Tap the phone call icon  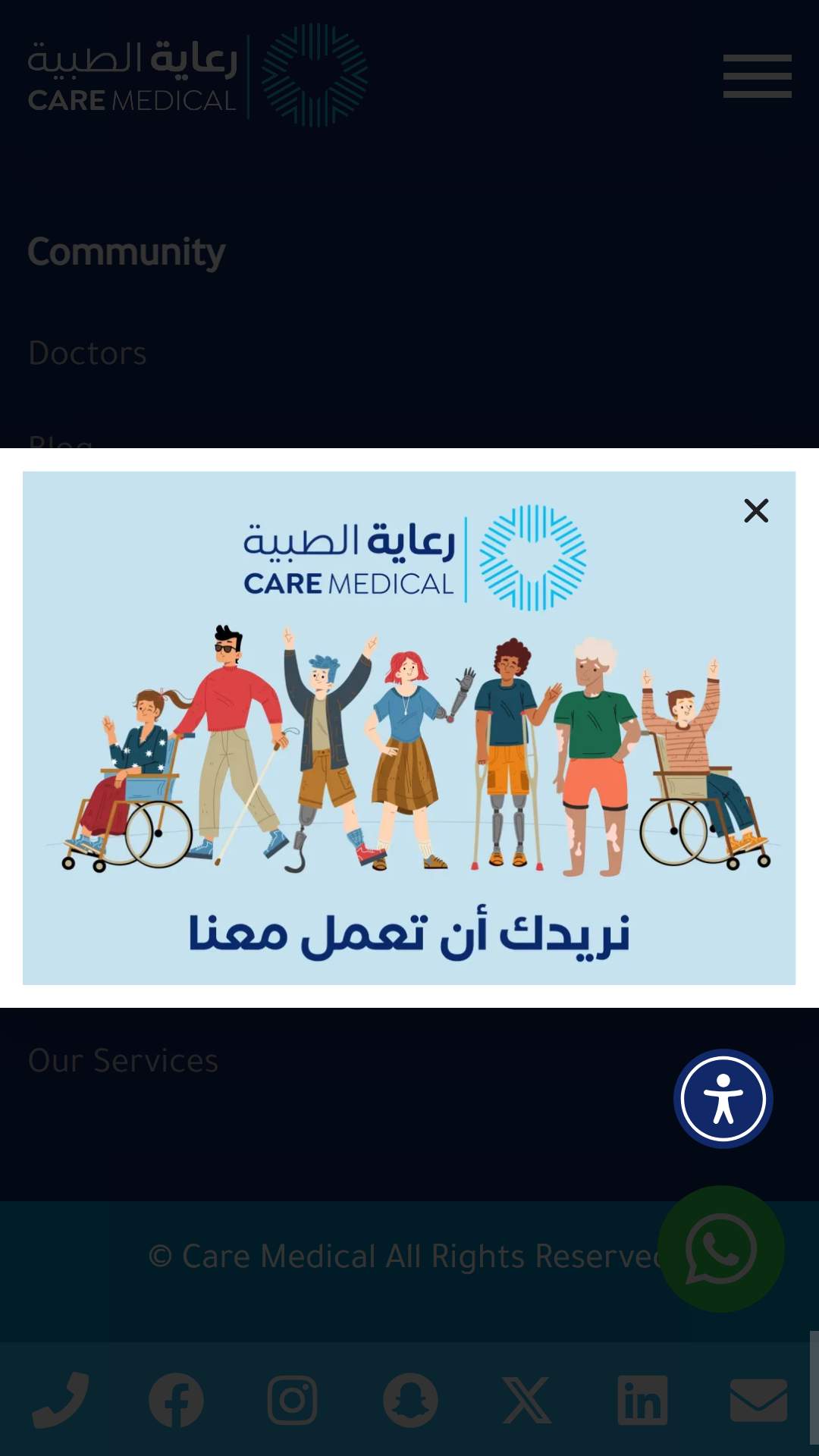(x=61, y=1399)
